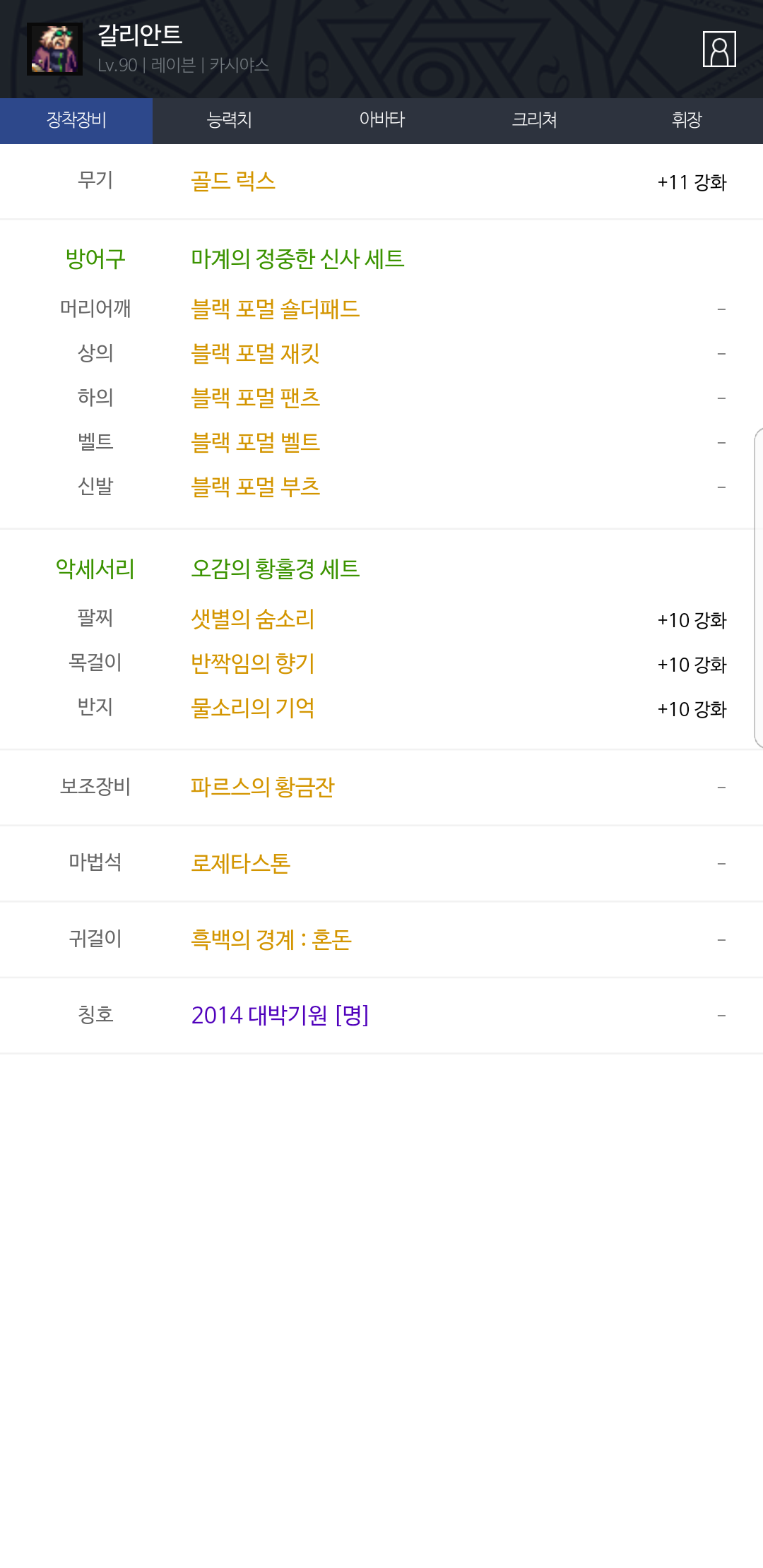Open bracelet 샛별의 숨소리
Screen dimensions: 763x1568
[252, 619]
